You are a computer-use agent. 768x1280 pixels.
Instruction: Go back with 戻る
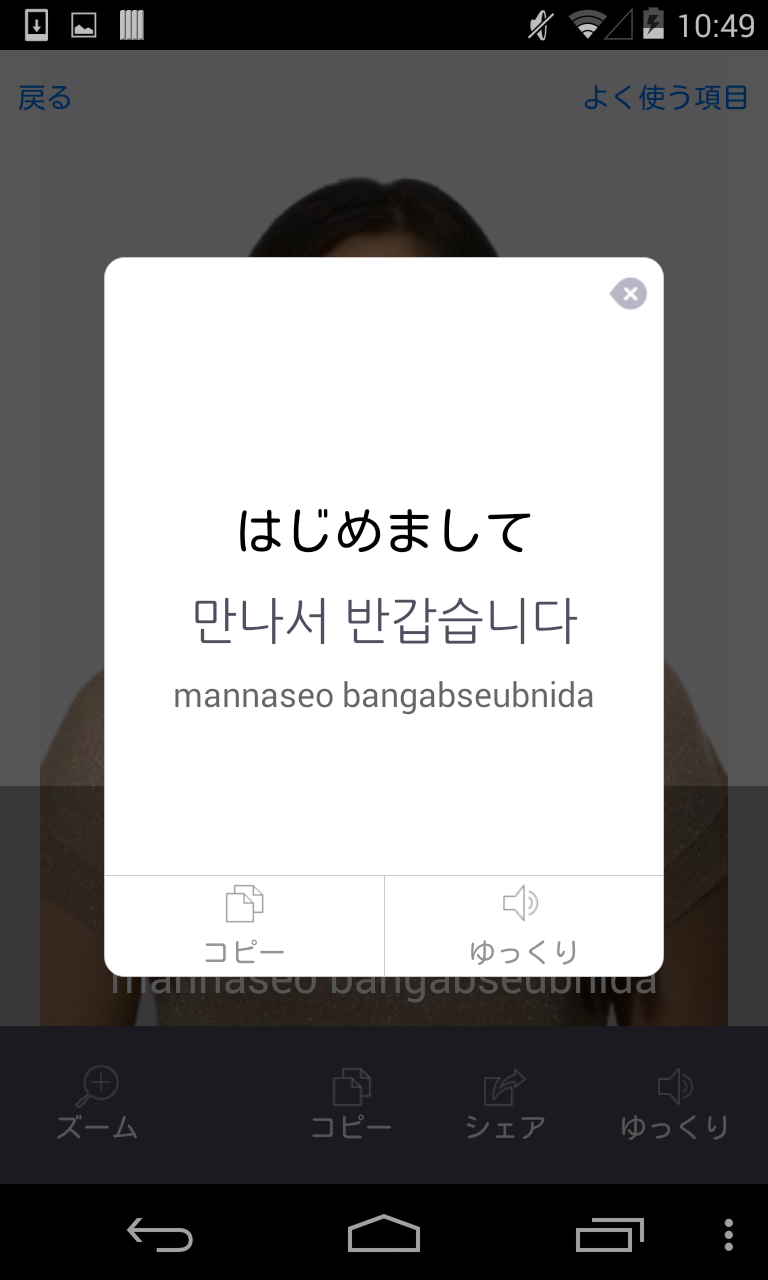(x=45, y=98)
